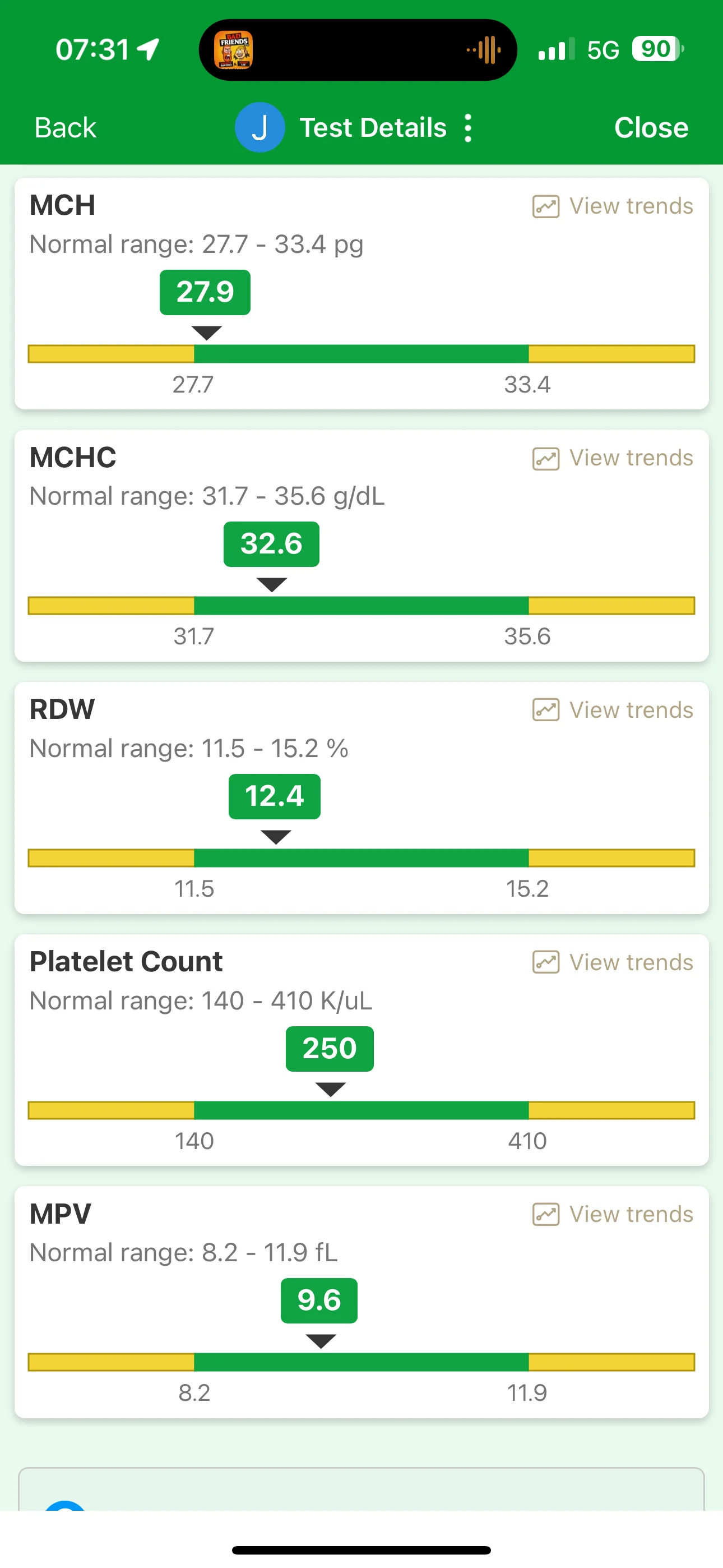The image size is (723, 1568).
Task: View trends for MCH
Action: (613, 206)
